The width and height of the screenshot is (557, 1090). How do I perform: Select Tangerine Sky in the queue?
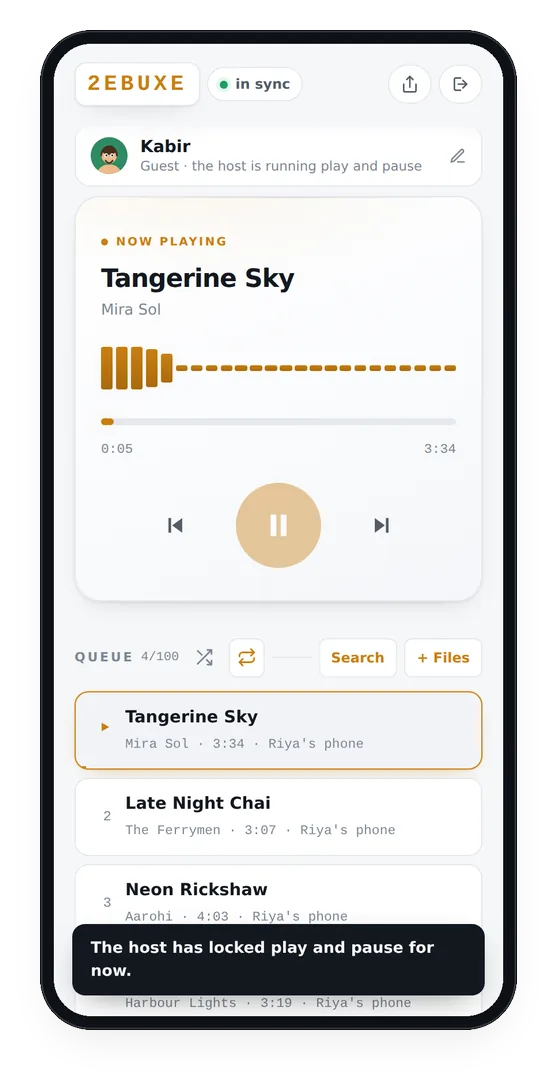(x=278, y=730)
